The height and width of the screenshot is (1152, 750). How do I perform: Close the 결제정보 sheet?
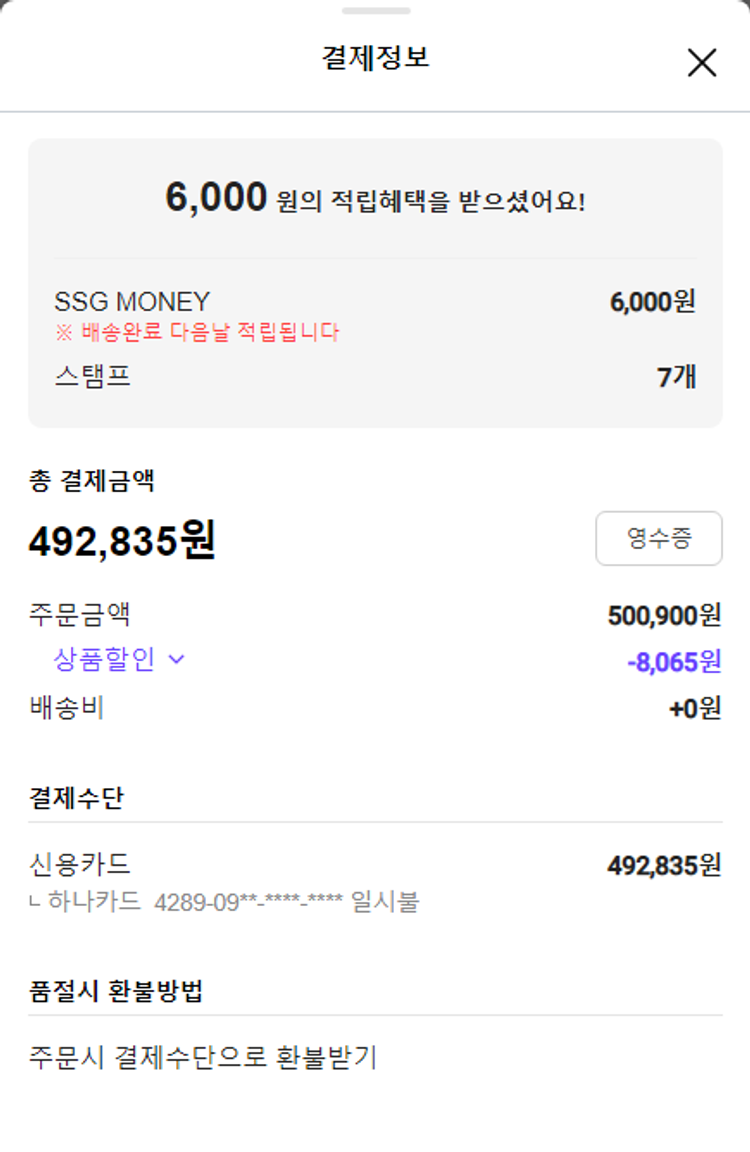point(702,62)
